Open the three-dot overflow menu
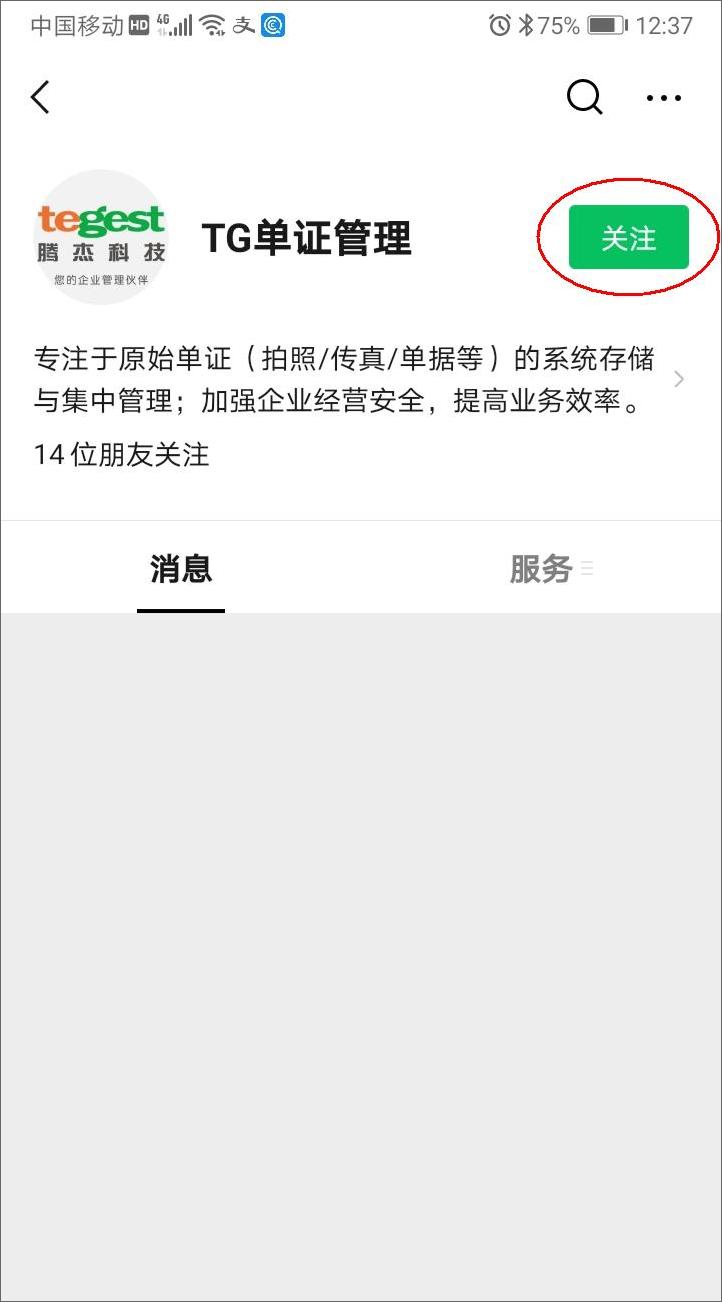Image resolution: width=722 pixels, height=1302 pixels. 664,98
